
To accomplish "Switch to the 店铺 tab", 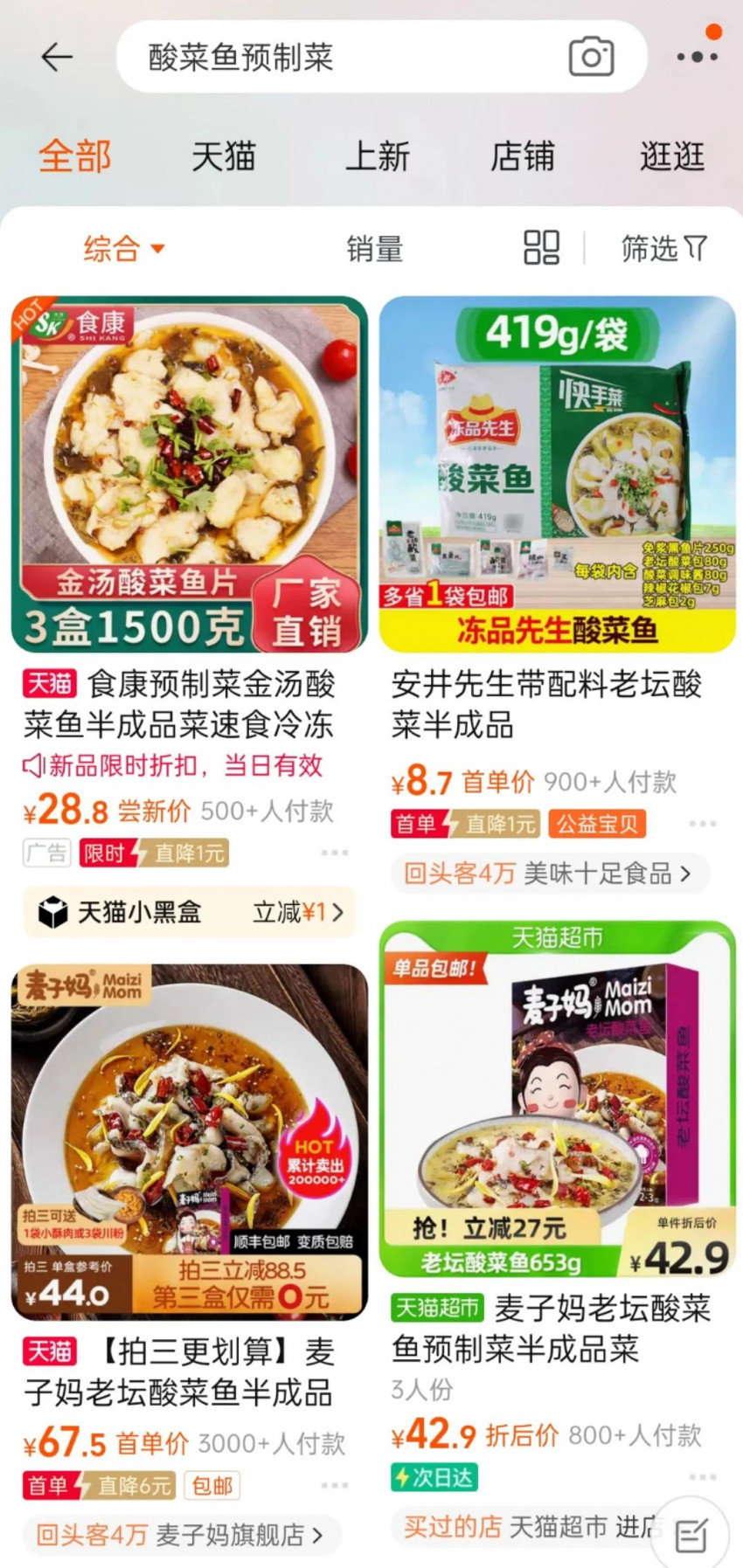I will (523, 157).
